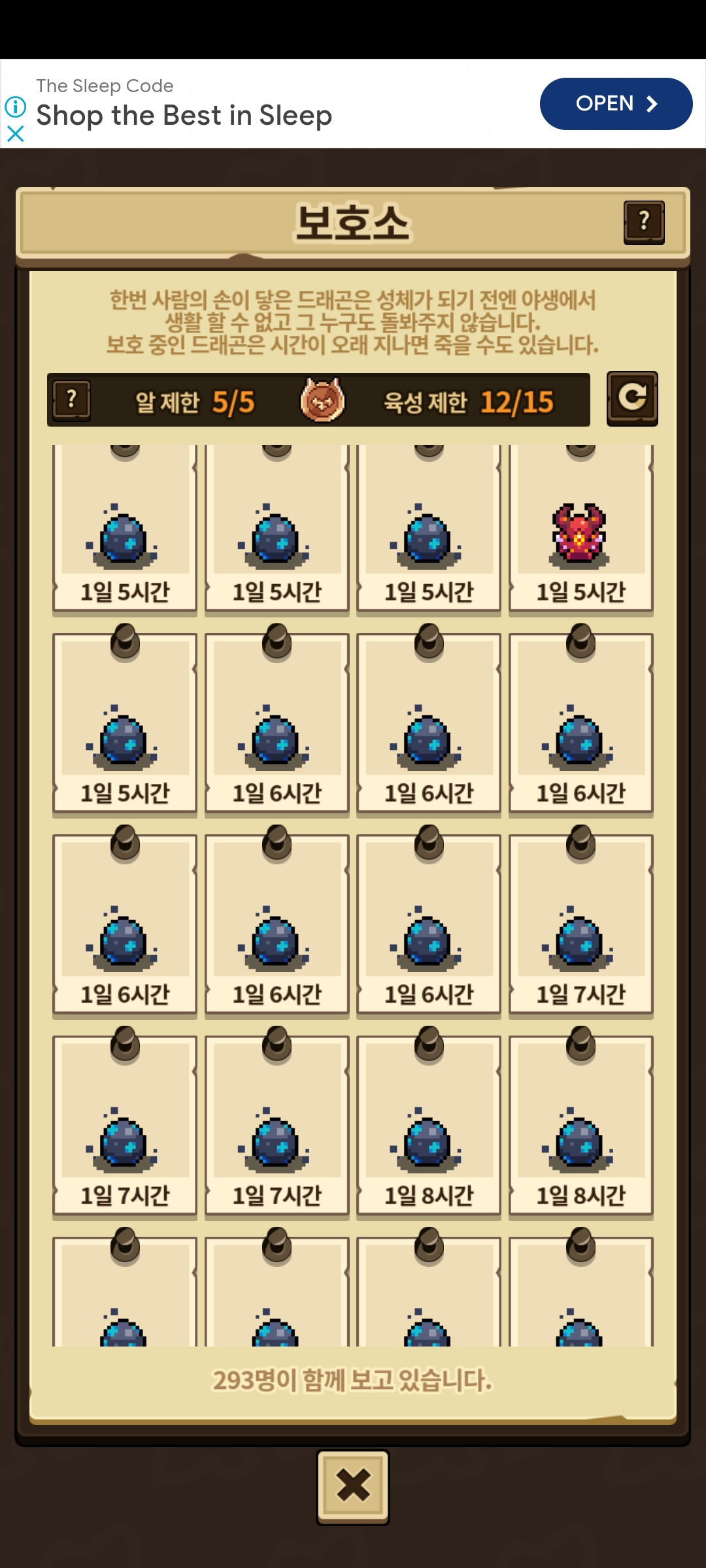
Task: Dismiss the ad banner with the X icon
Action: tap(16, 134)
